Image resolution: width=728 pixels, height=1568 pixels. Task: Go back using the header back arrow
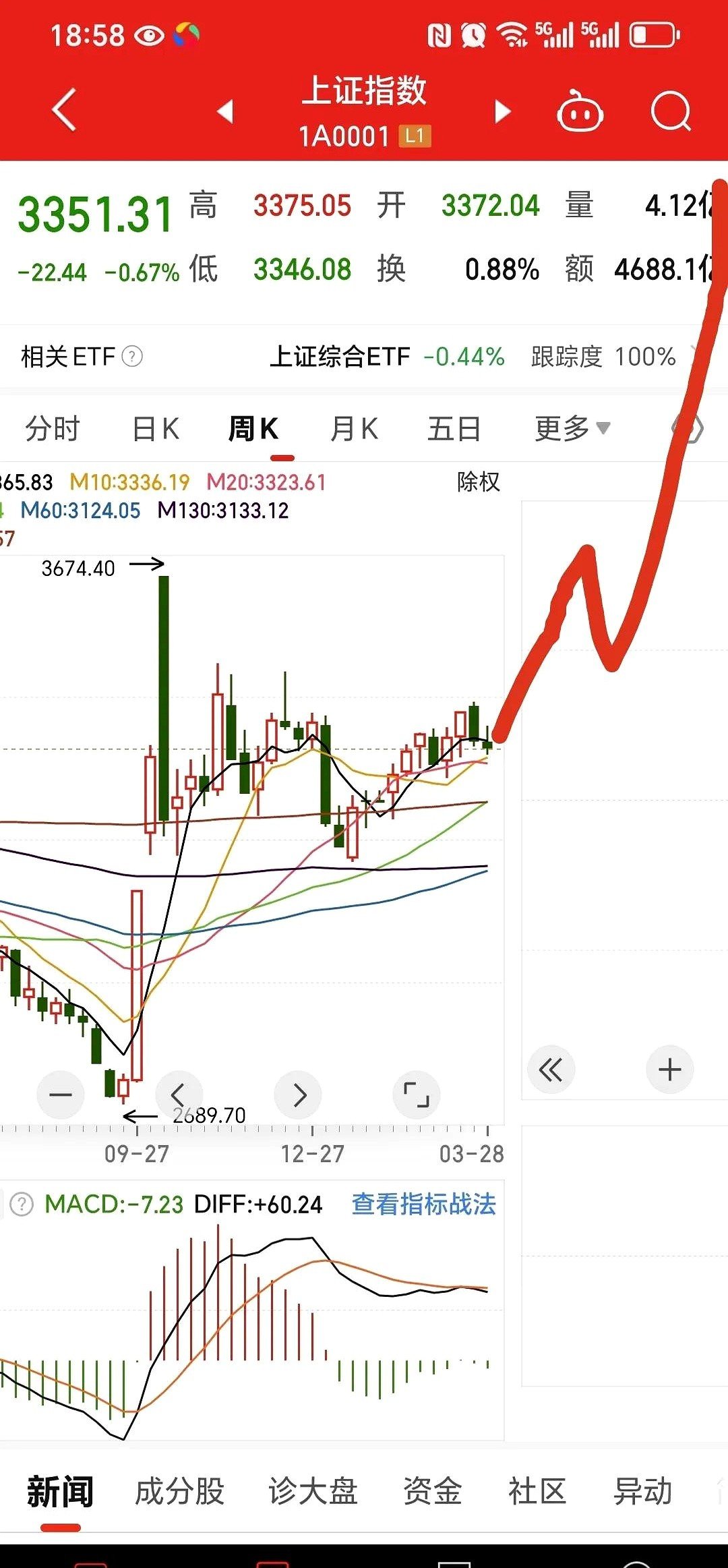pos(65,110)
